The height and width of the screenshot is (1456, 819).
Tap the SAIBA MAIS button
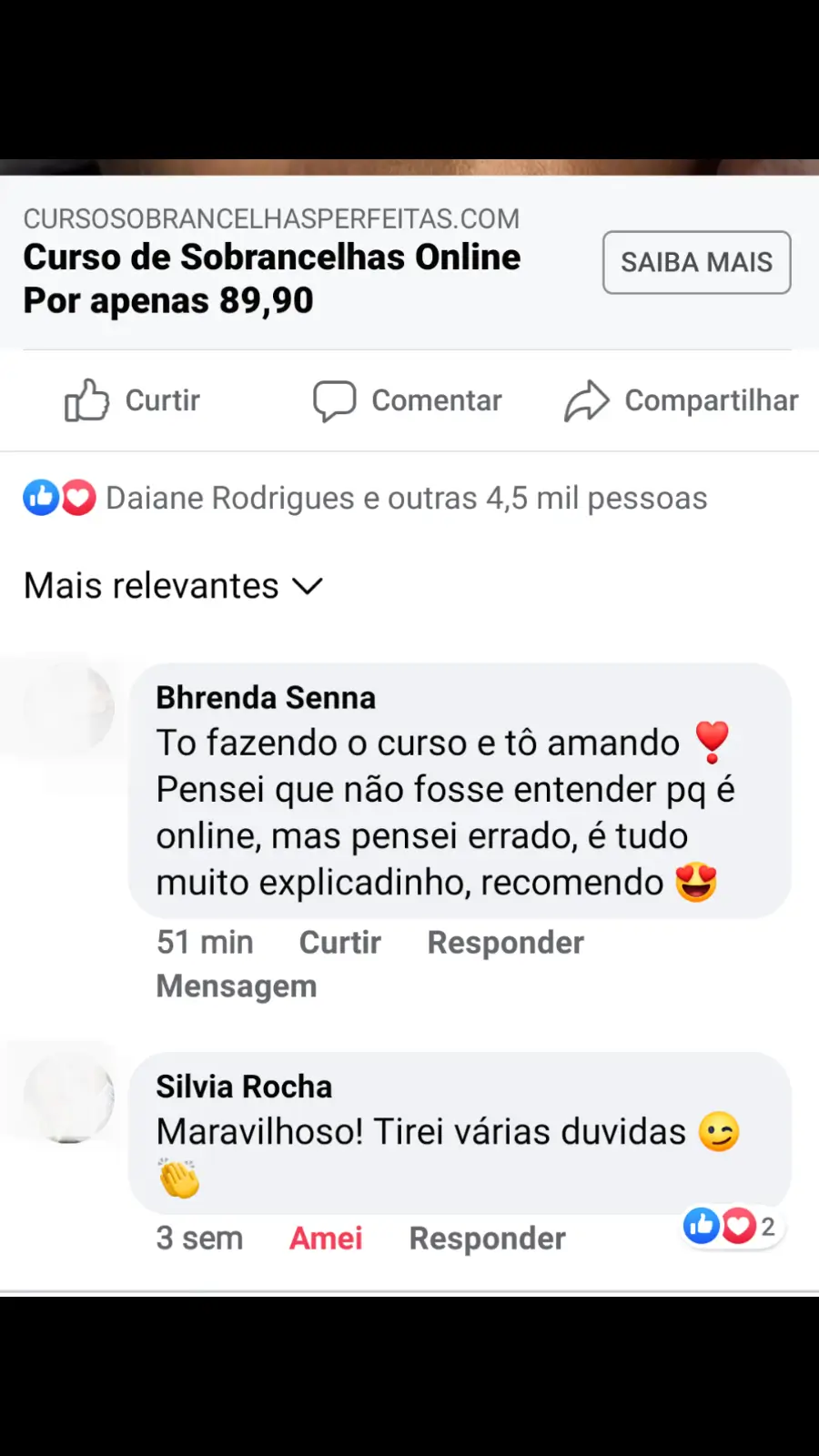point(696,262)
